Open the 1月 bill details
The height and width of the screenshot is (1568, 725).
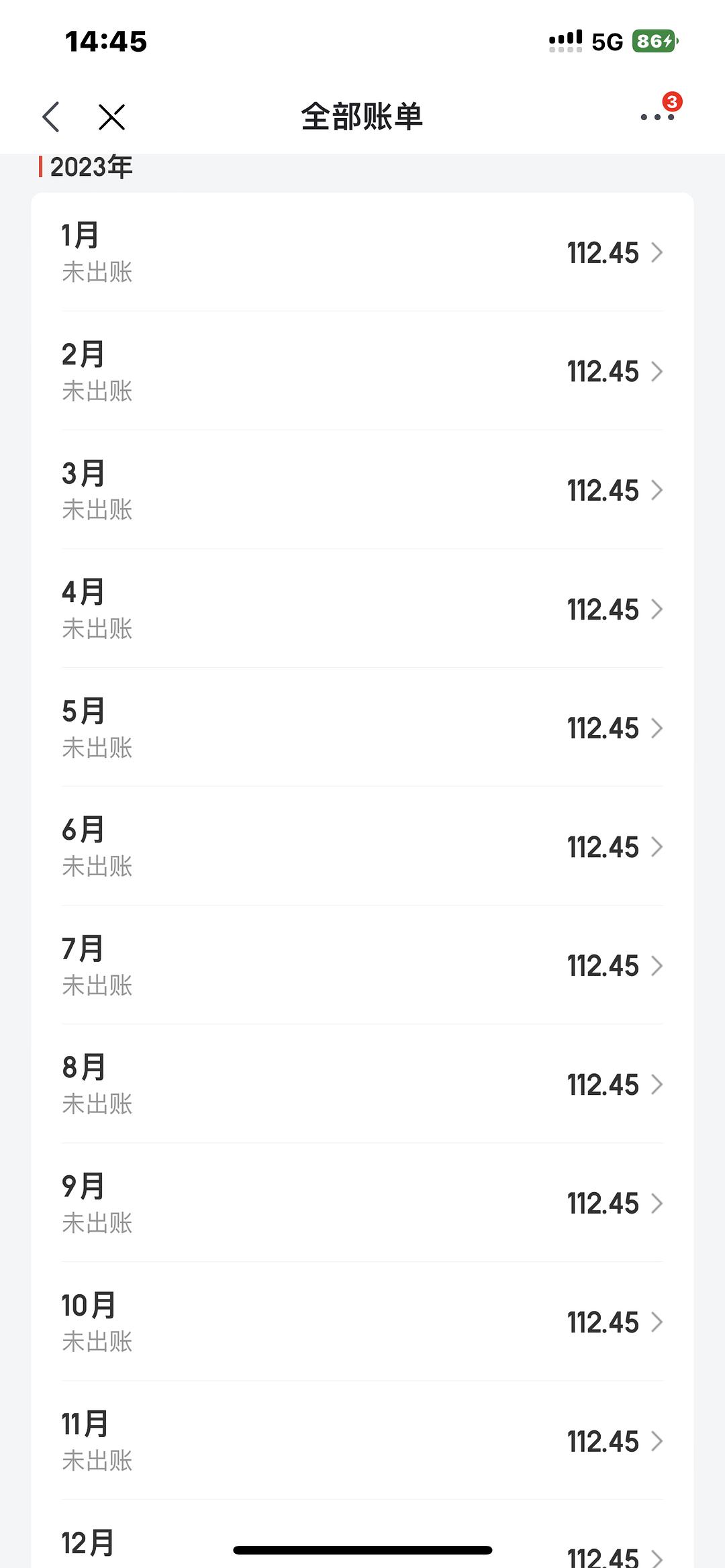[362, 252]
